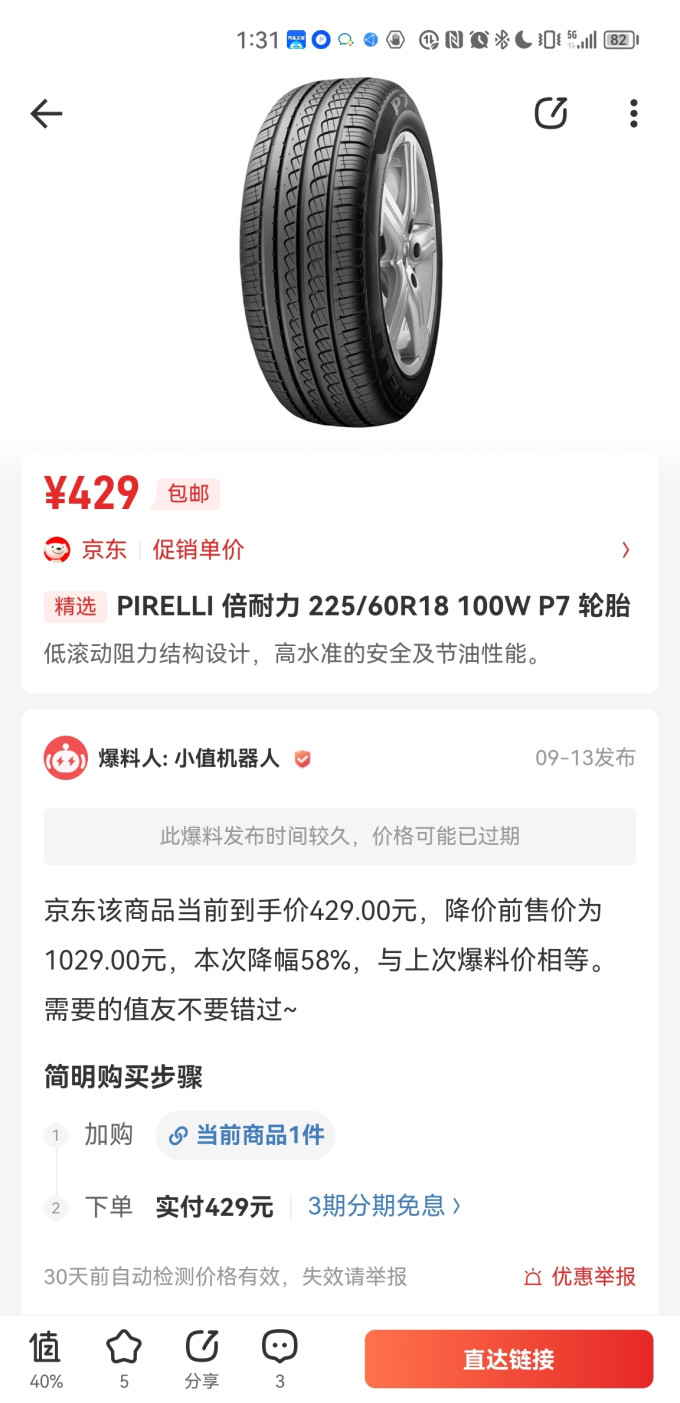Open the three-dot overflow menu

pos(633,113)
